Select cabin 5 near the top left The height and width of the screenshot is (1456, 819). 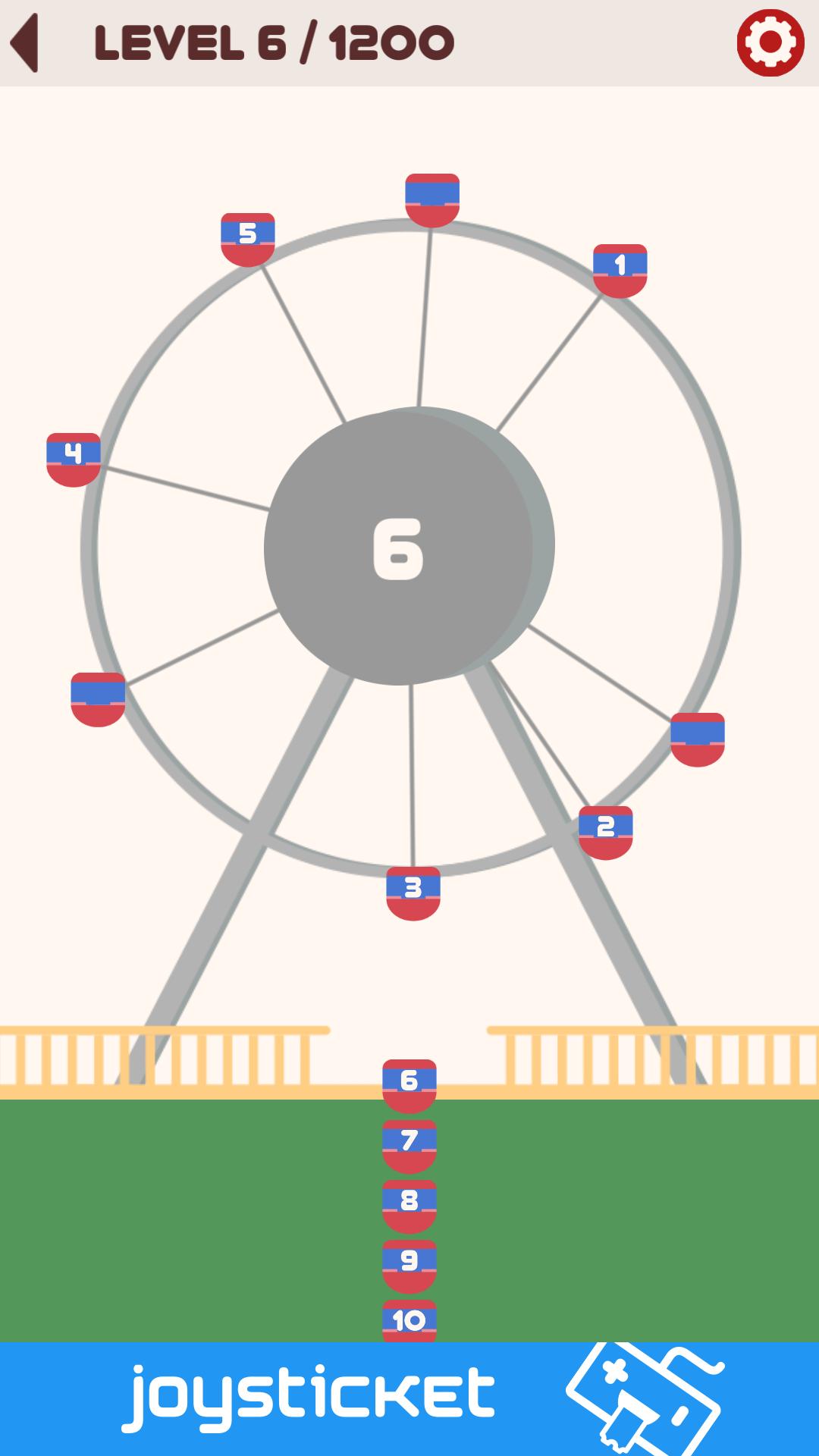246,237
